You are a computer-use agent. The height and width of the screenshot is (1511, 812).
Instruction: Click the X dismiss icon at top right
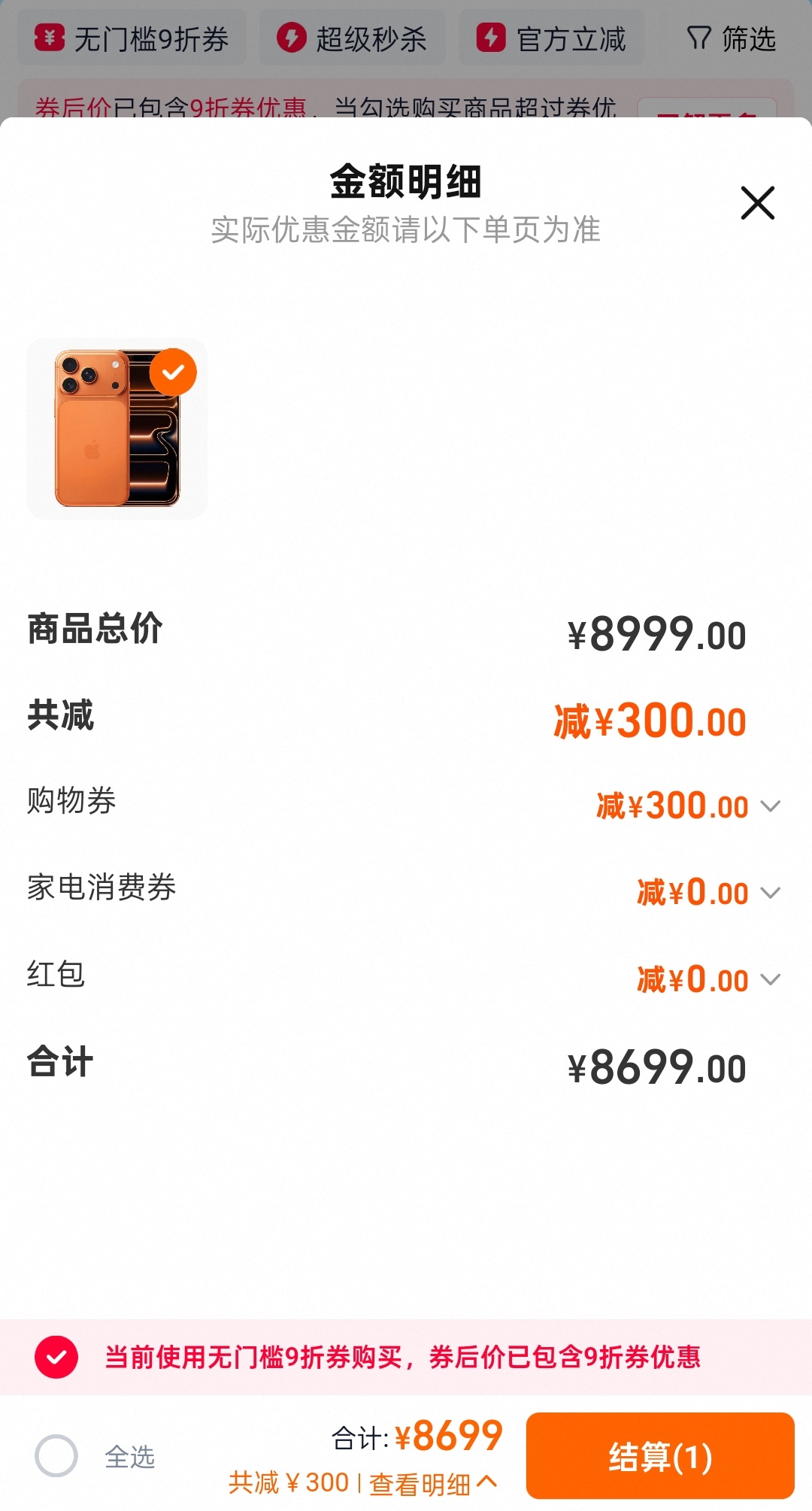pyautogui.click(x=756, y=203)
